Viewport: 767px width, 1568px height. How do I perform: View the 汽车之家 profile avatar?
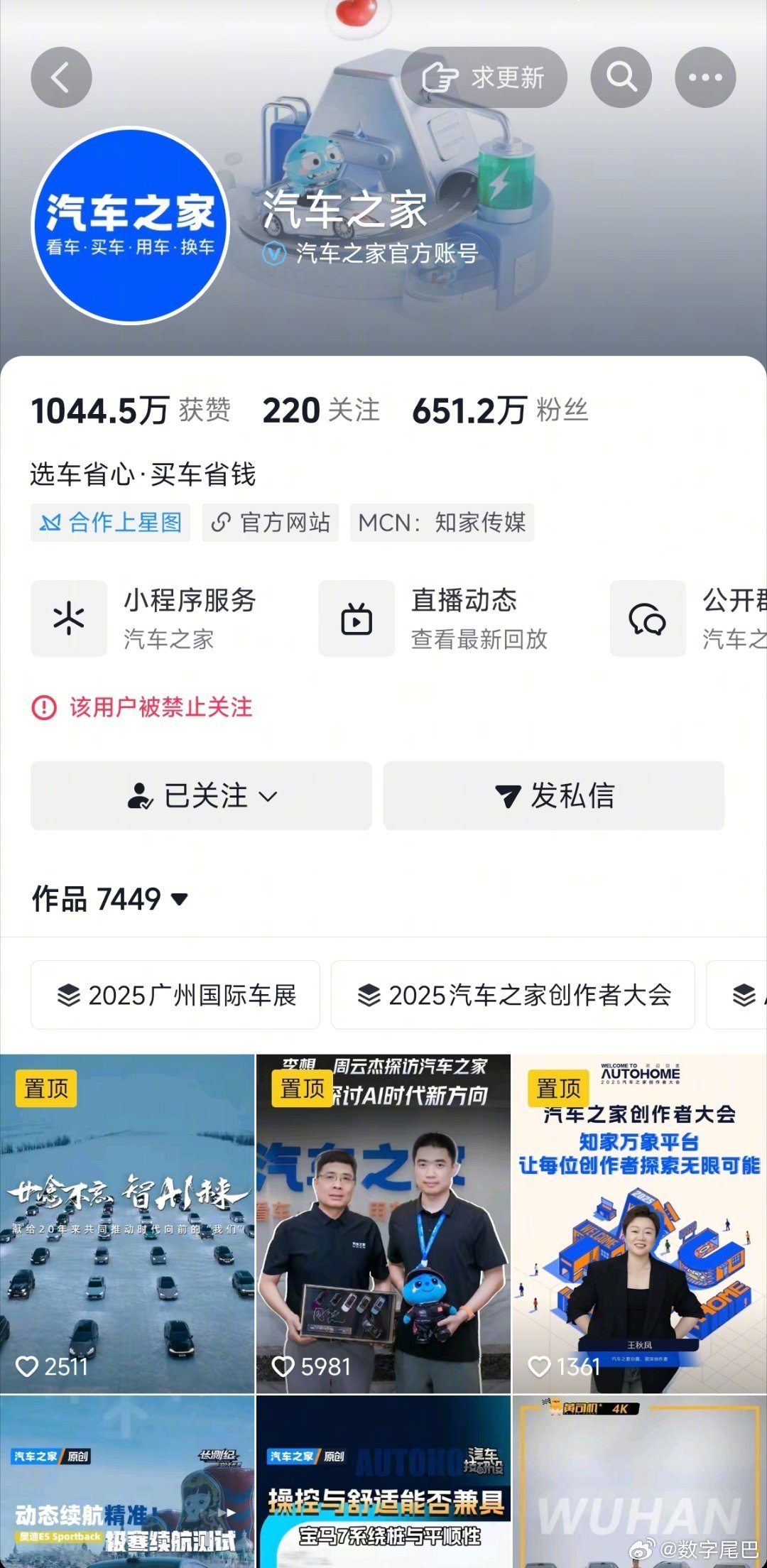[x=131, y=225]
